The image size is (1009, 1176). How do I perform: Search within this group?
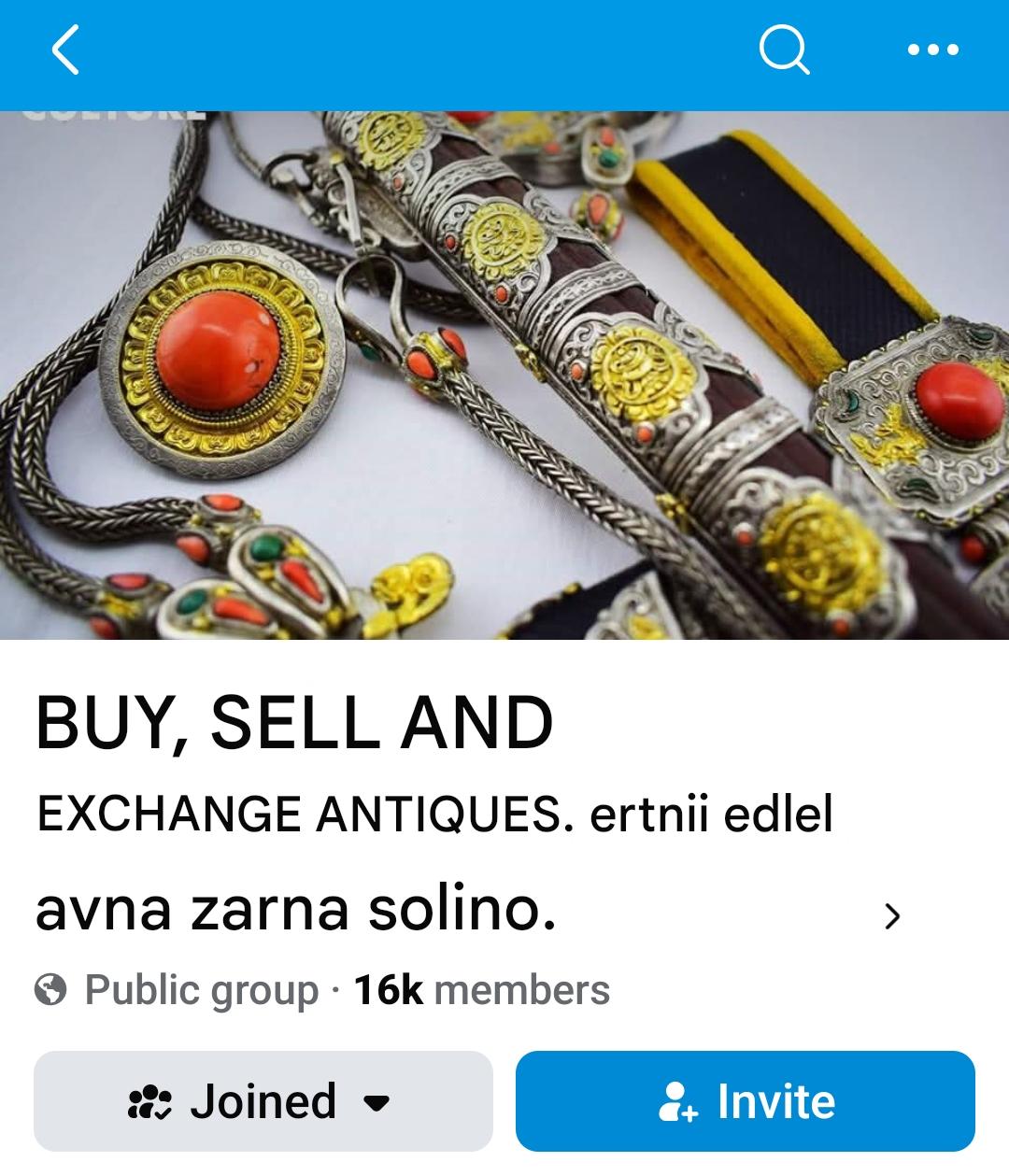click(x=783, y=50)
